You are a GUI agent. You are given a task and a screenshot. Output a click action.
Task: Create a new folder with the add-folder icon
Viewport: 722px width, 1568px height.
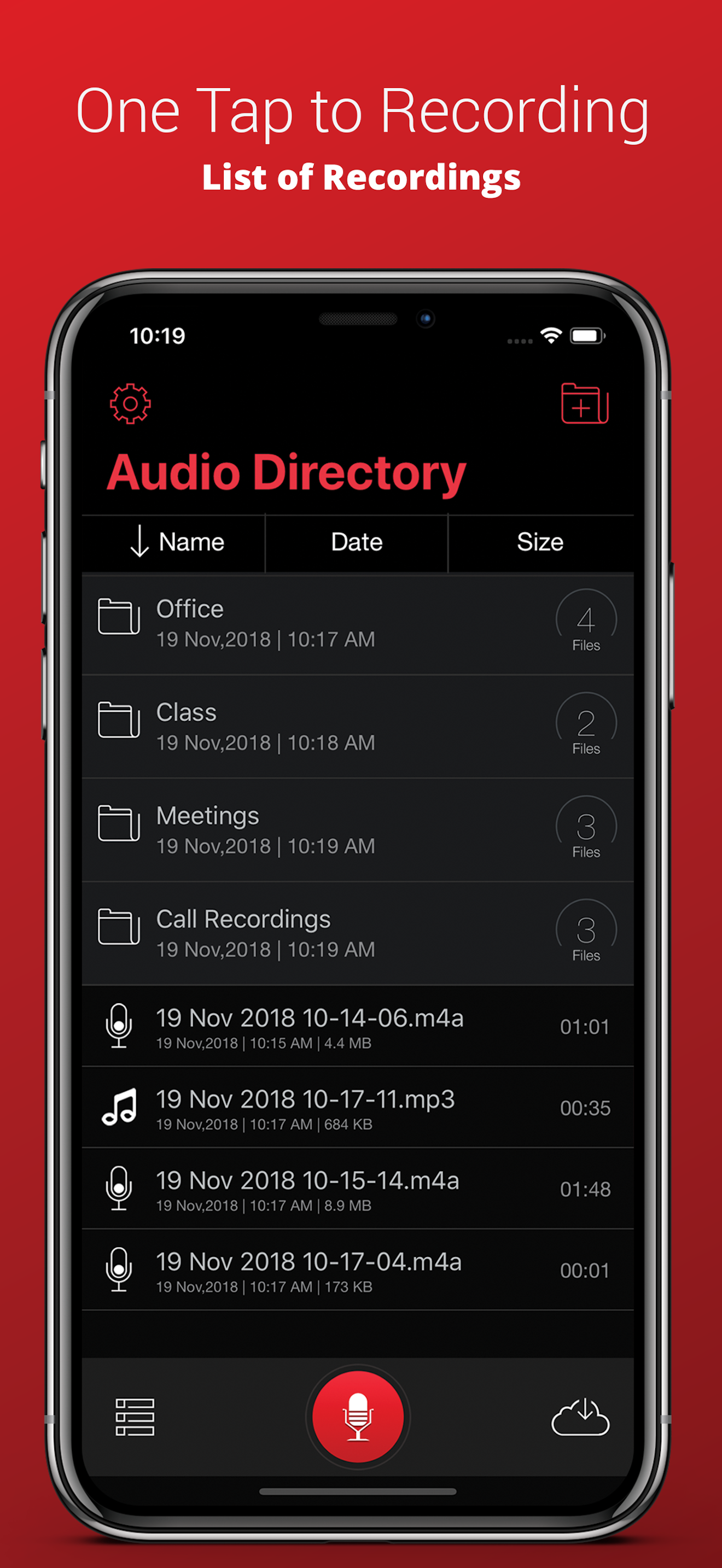click(586, 404)
